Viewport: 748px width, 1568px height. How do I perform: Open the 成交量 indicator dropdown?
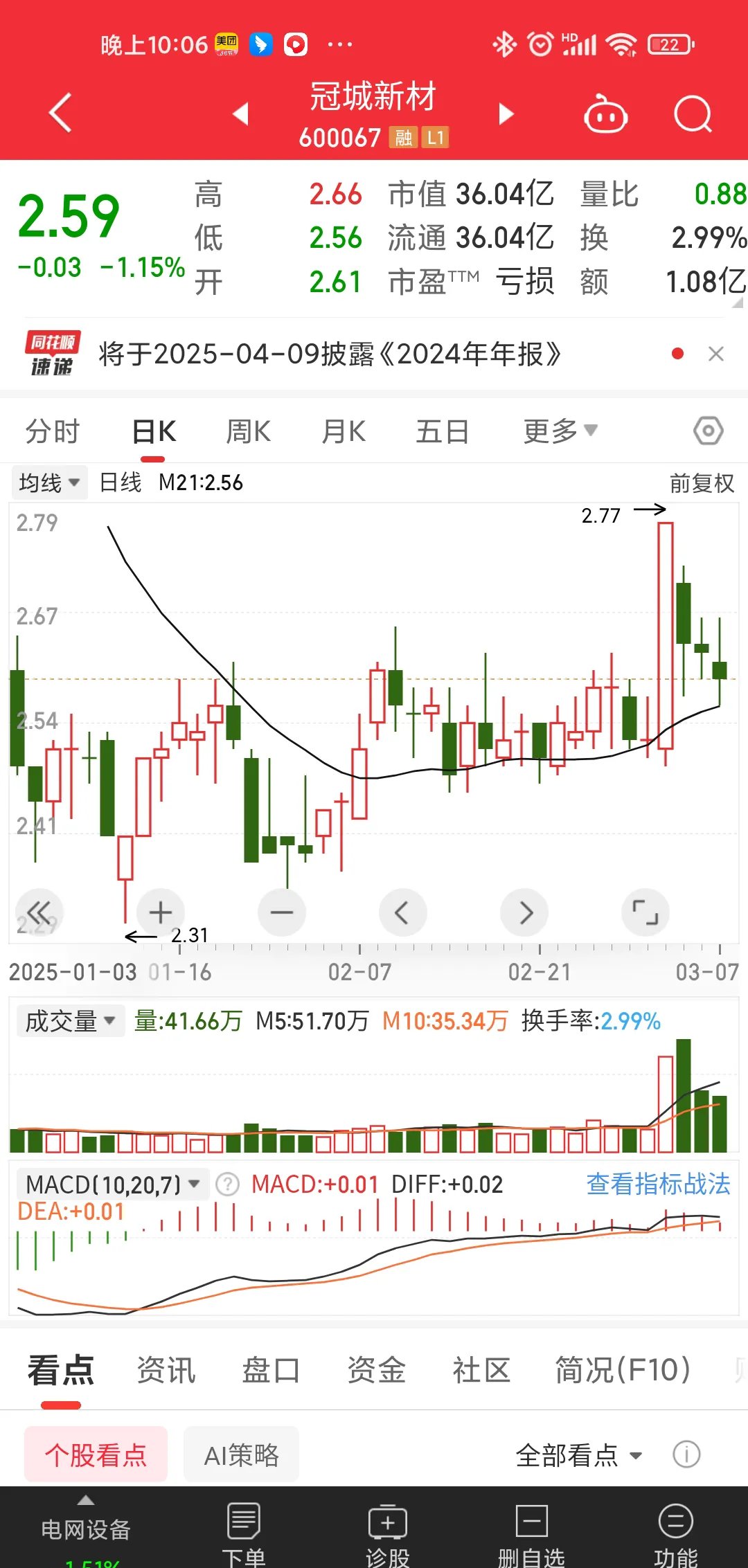coord(70,1021)
